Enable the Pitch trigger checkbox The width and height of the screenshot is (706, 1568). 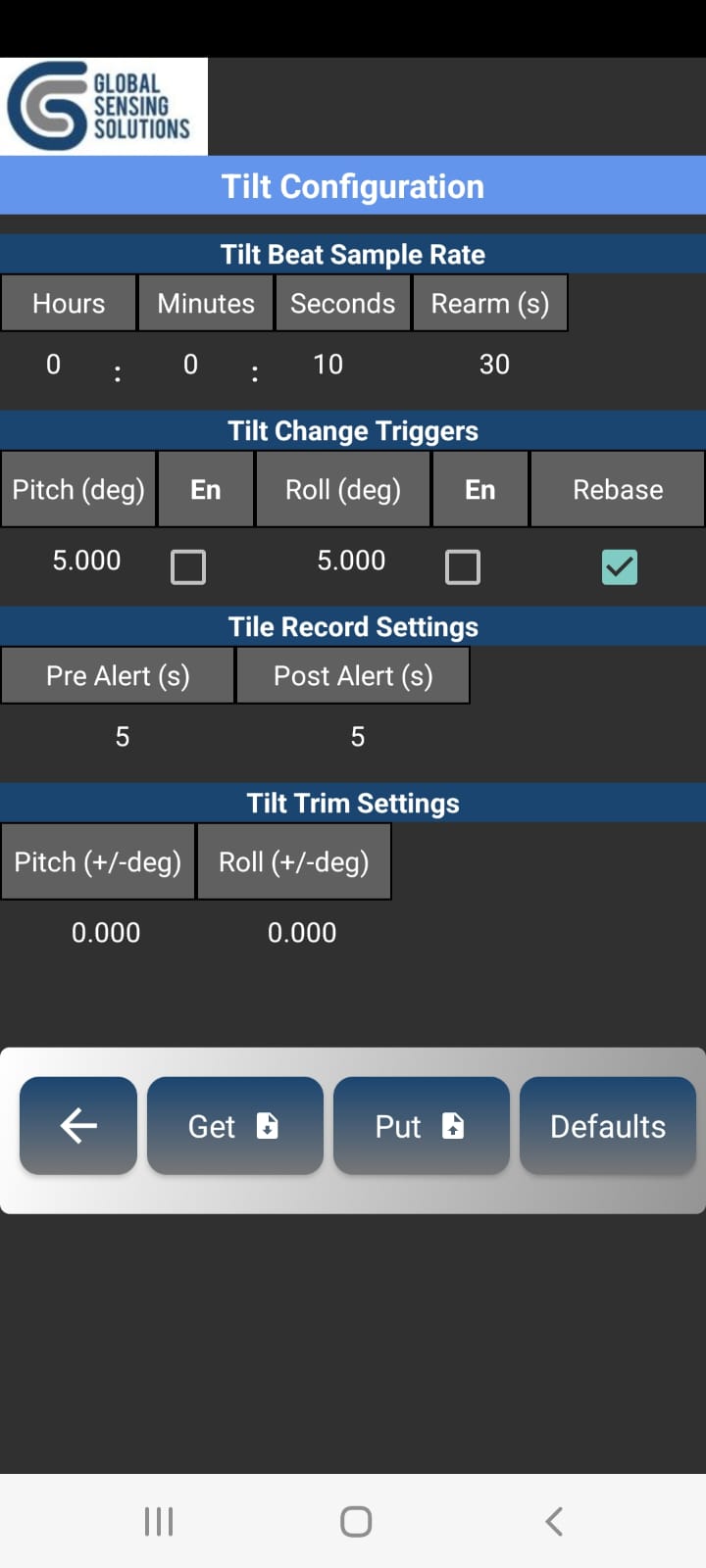pos(188,566)
